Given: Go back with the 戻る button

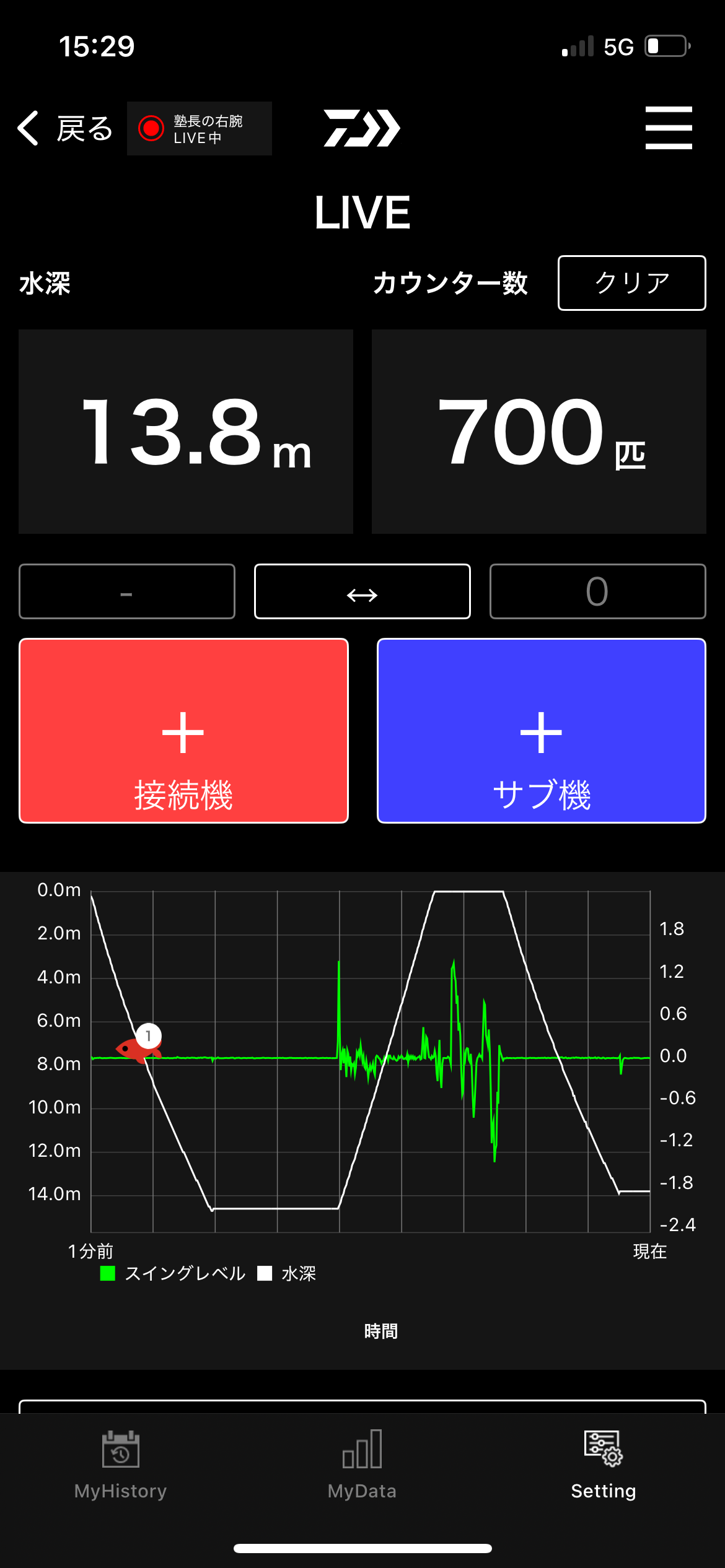Looking at the screenshot, I should click(x=65, y=129).
